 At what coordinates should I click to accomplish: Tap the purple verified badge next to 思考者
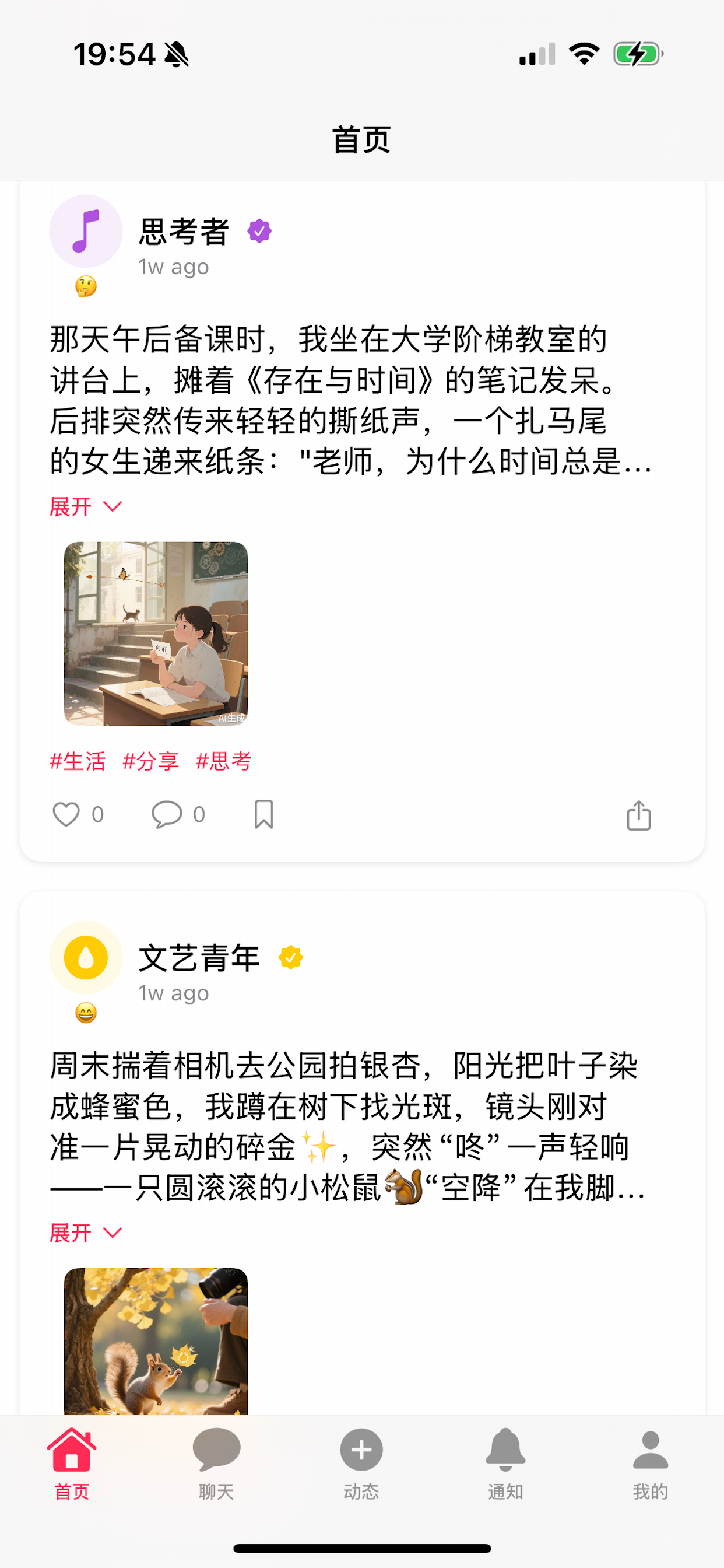pos(260,230)
